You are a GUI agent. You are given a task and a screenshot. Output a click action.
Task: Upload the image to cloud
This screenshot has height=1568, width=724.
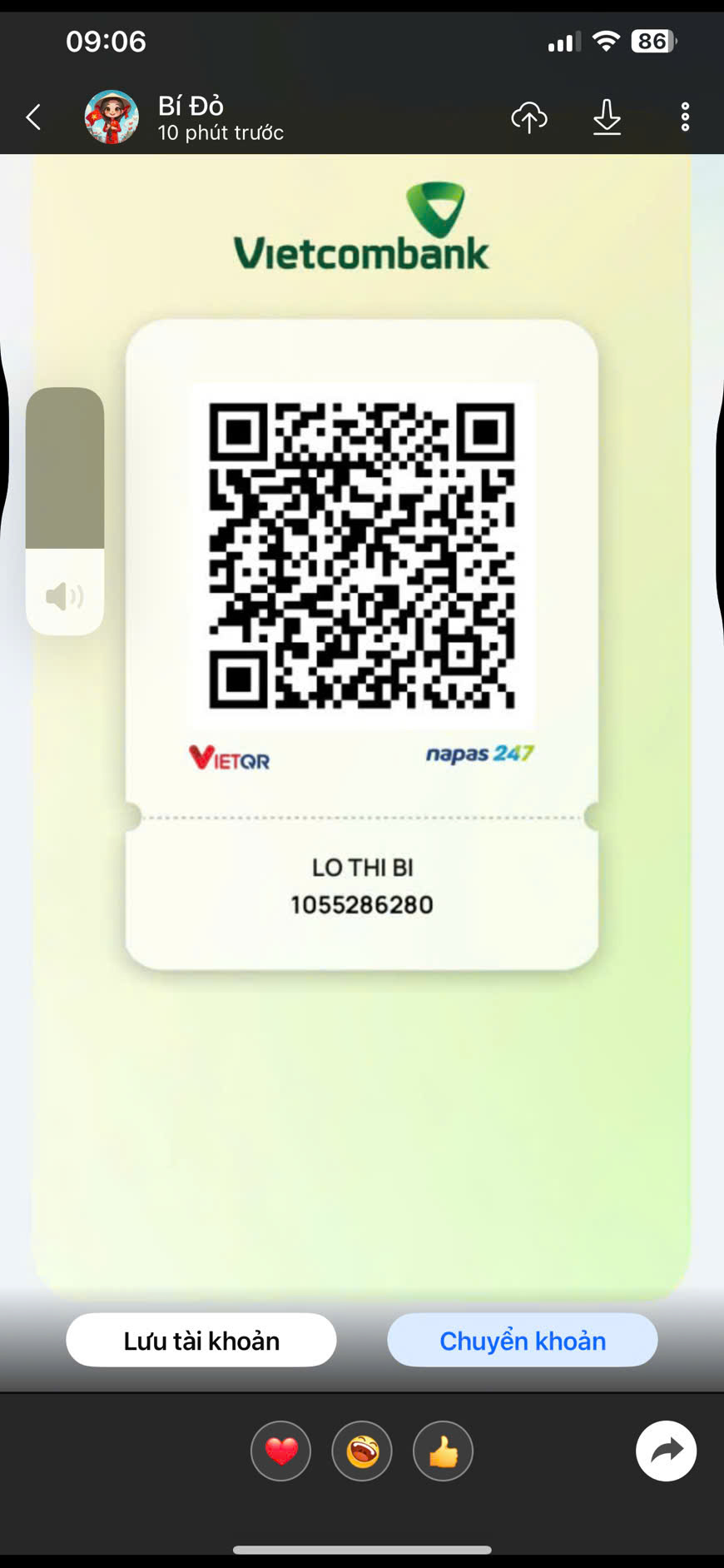click(x=528, y=117)
